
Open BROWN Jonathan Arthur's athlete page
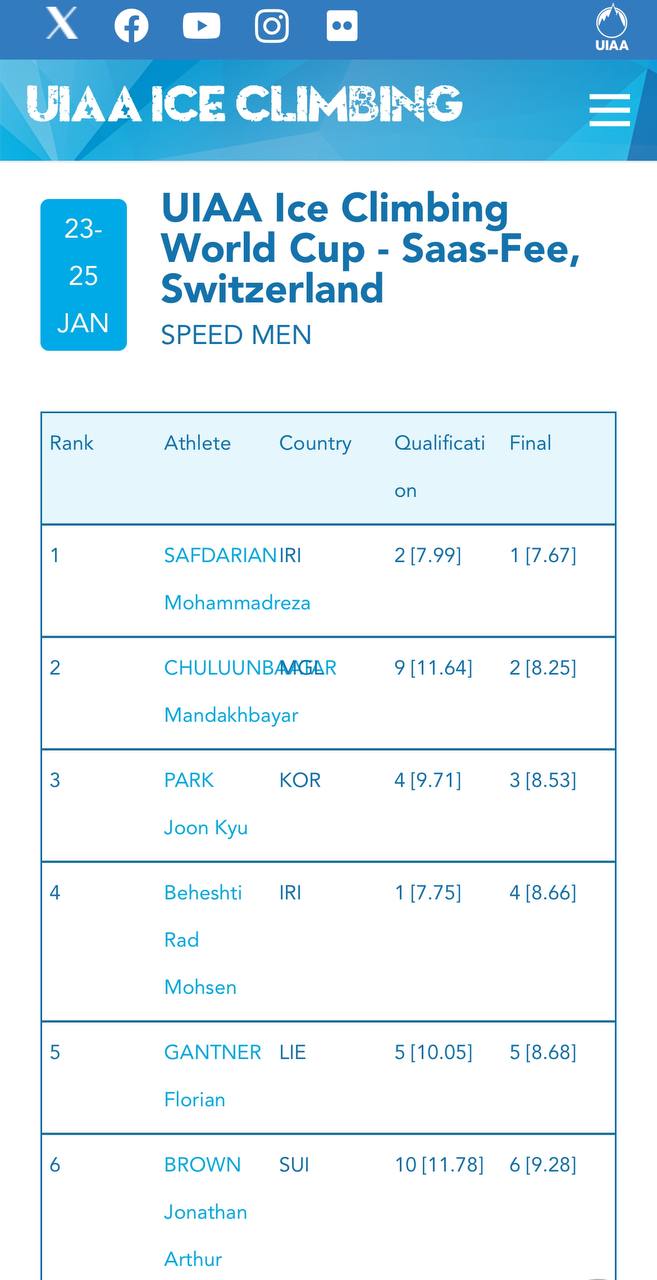pos(202,1164)
